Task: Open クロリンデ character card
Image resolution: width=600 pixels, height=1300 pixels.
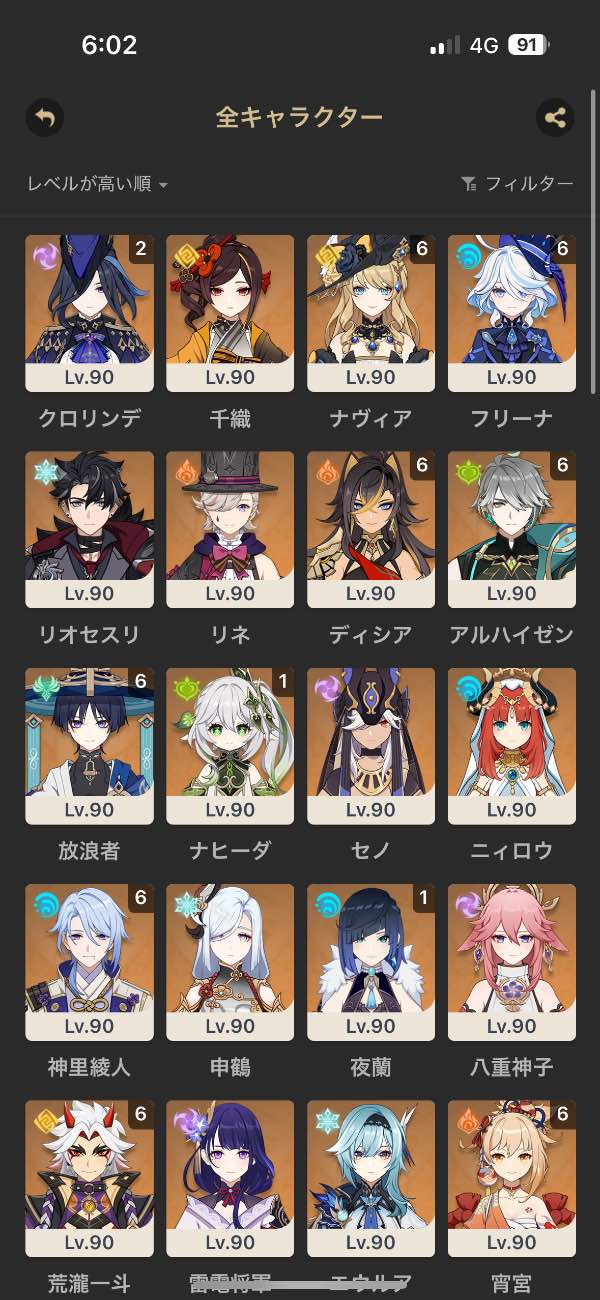Action: (89, 313)
